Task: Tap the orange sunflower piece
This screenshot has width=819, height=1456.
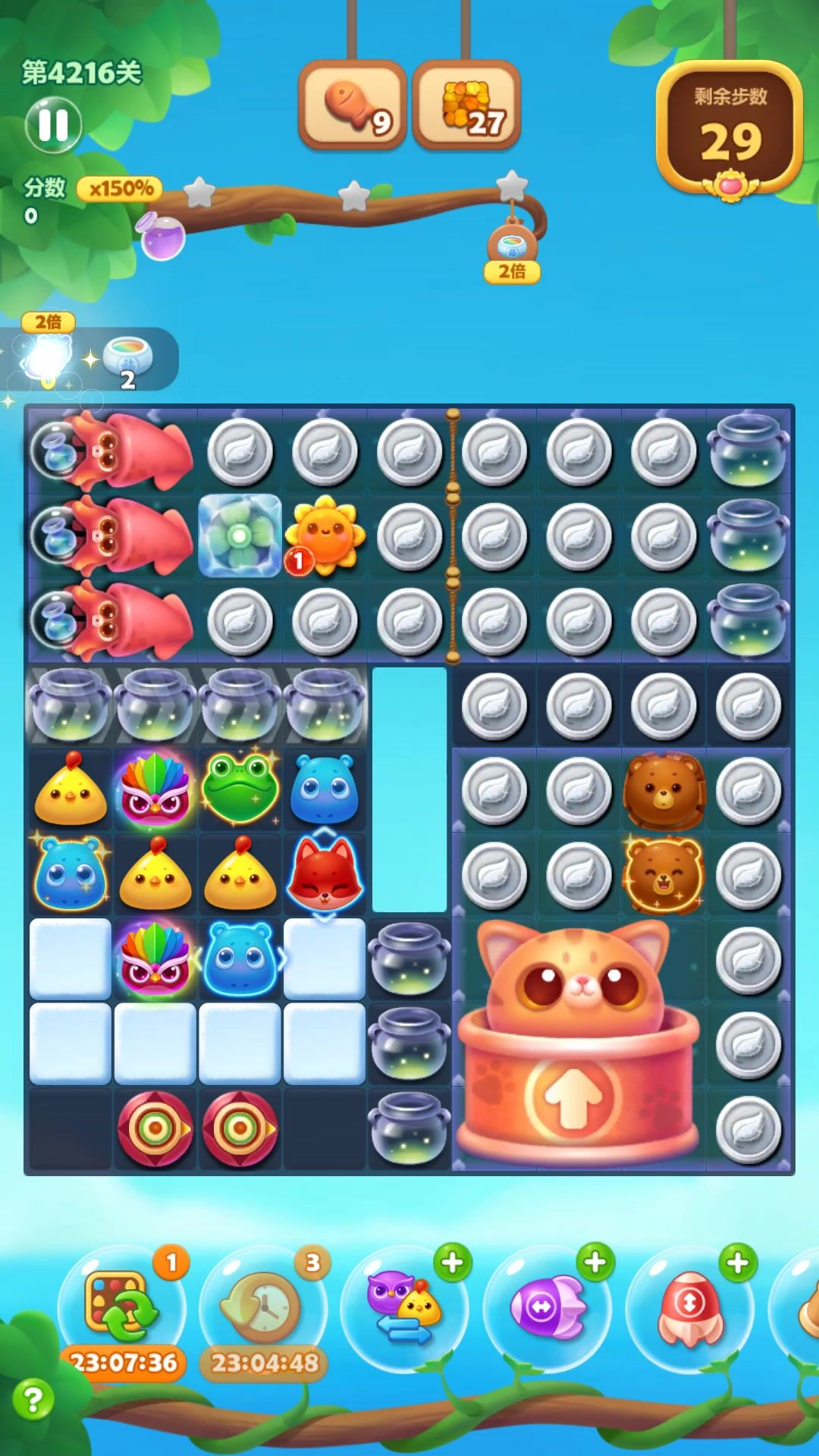Action: pyautogui.click(x=325, y=535)
